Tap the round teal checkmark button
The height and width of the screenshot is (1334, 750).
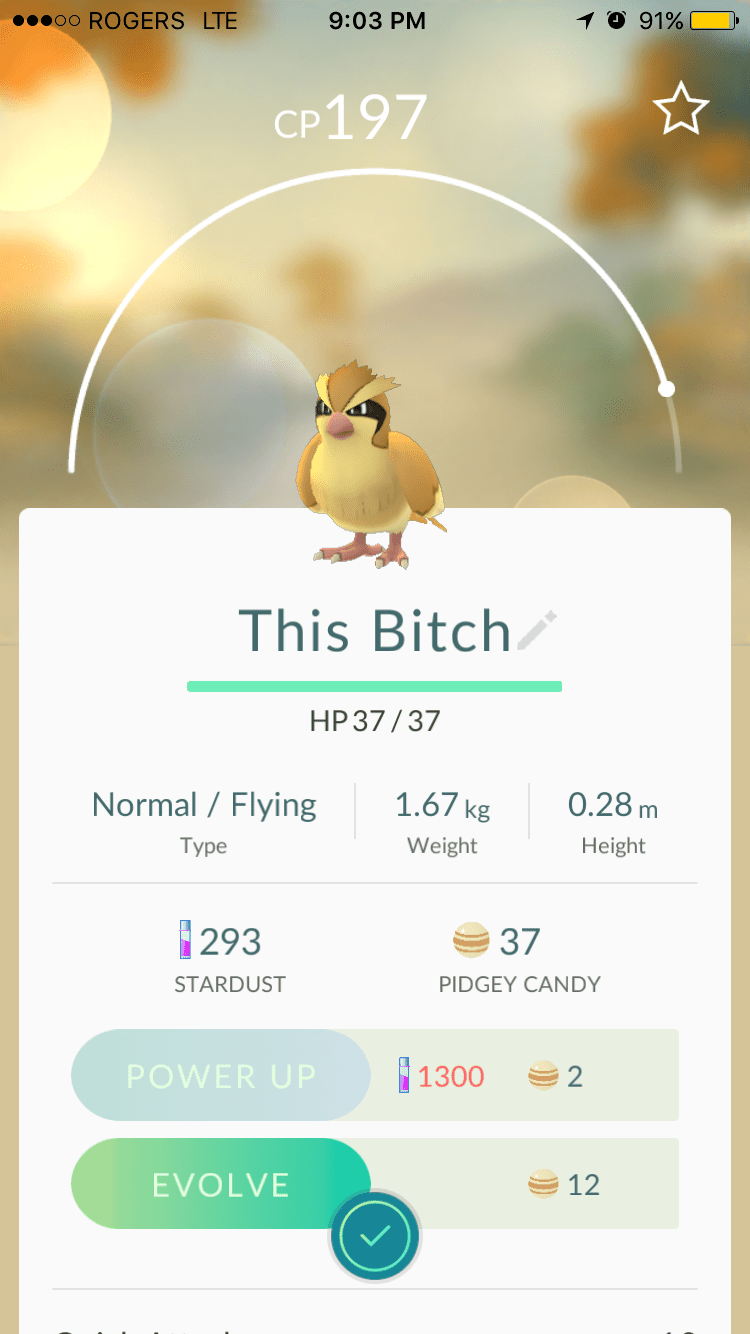[x=374, y=1237]
